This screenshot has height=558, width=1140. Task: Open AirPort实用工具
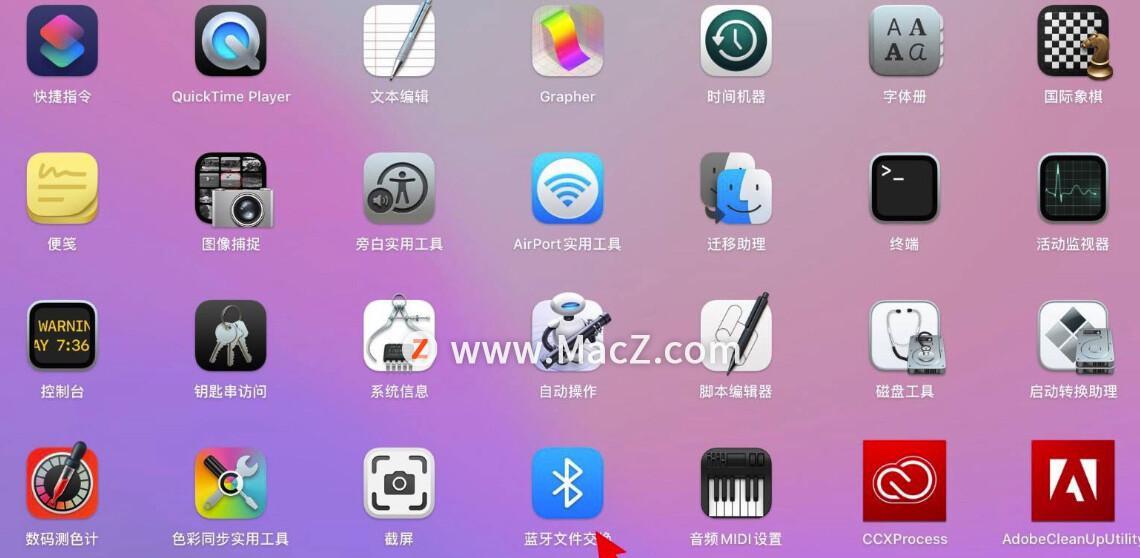click(567, 189)
